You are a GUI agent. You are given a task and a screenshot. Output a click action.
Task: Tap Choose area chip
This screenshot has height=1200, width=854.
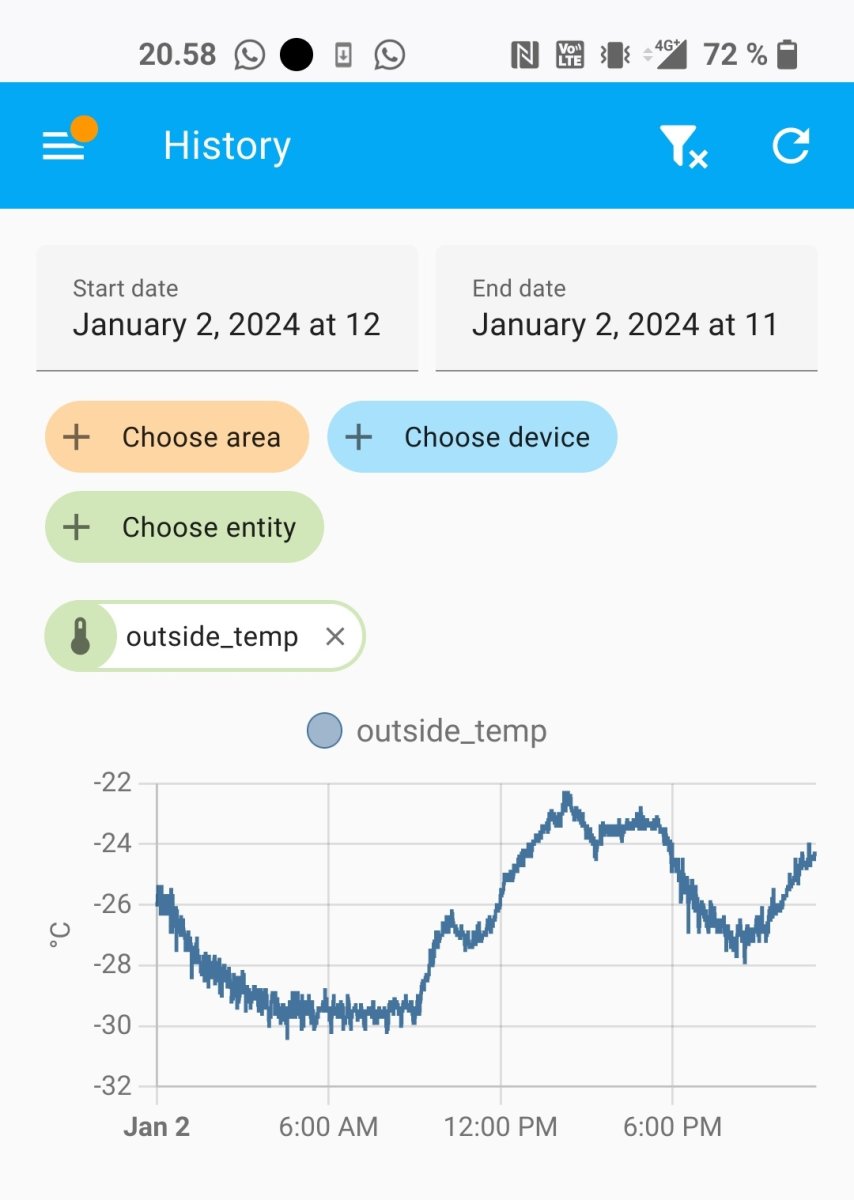[x=177, y=437]
